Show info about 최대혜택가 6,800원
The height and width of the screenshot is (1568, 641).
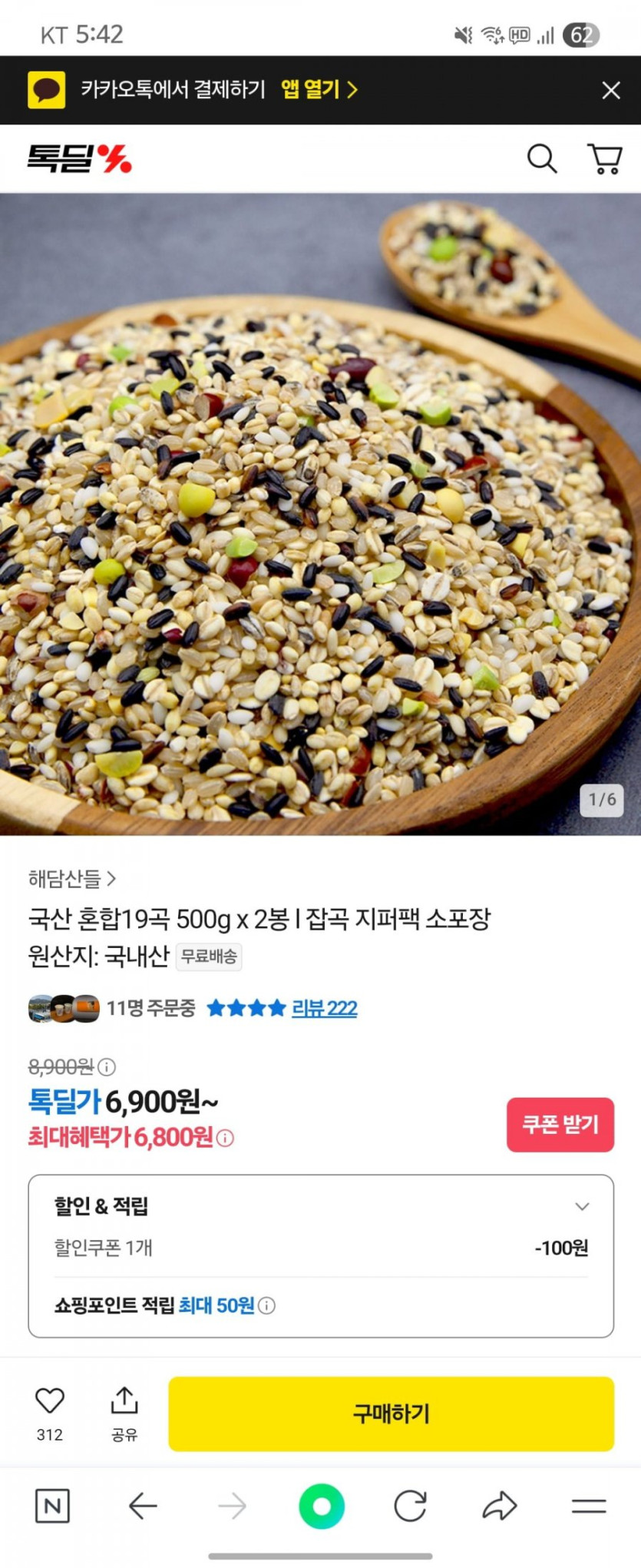[225, 1138]
